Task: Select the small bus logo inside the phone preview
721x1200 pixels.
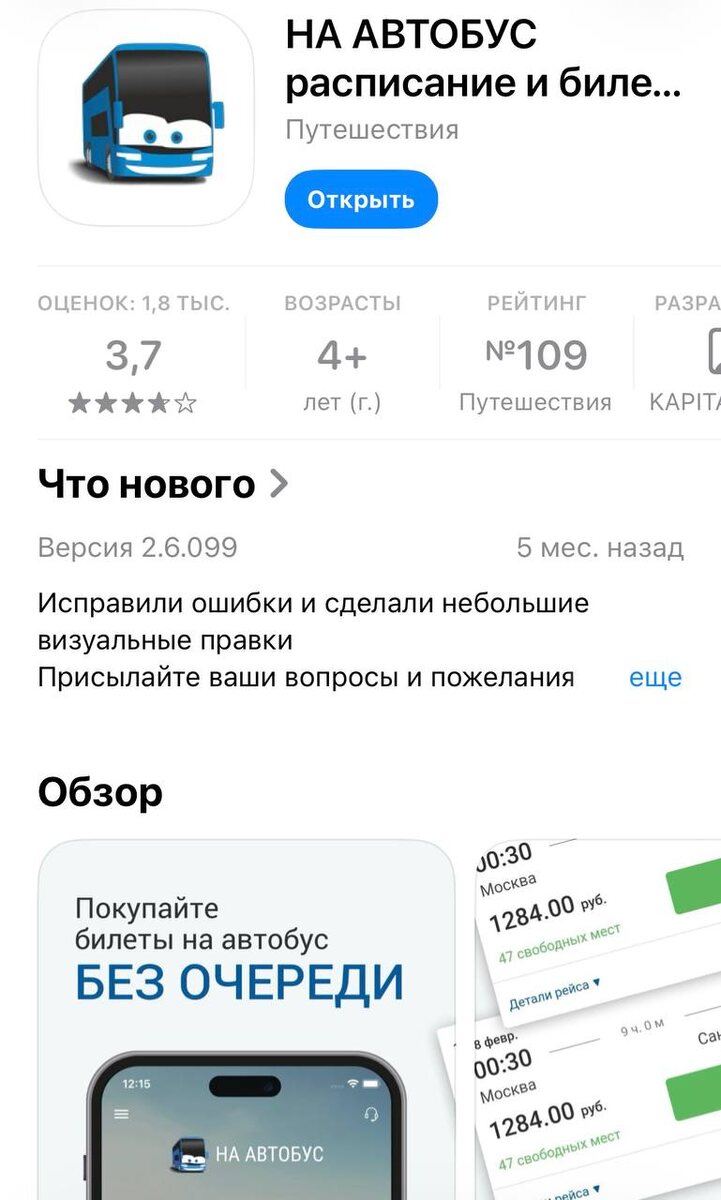Action: 190,1153
